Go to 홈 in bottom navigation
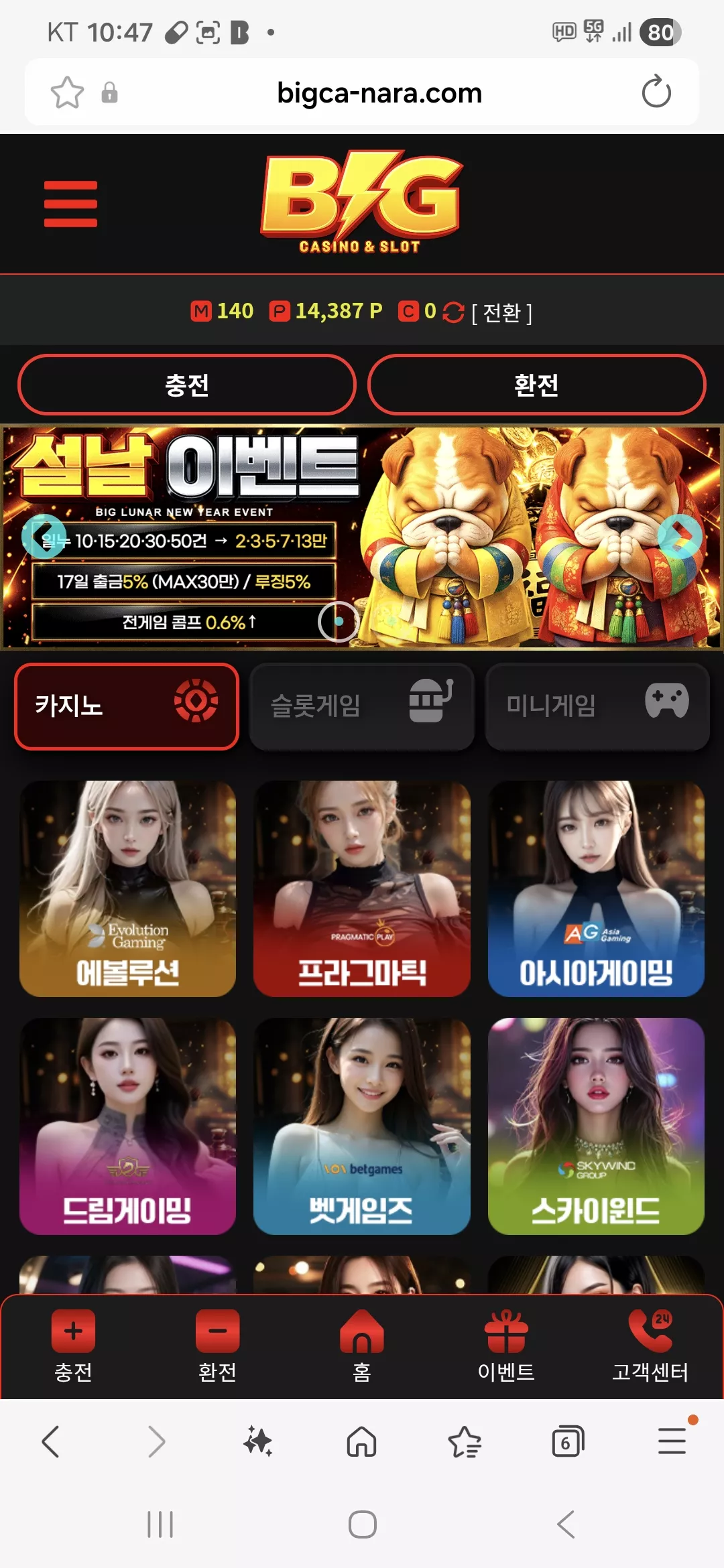This screenshot has width=724, height=1568. 362,1346
